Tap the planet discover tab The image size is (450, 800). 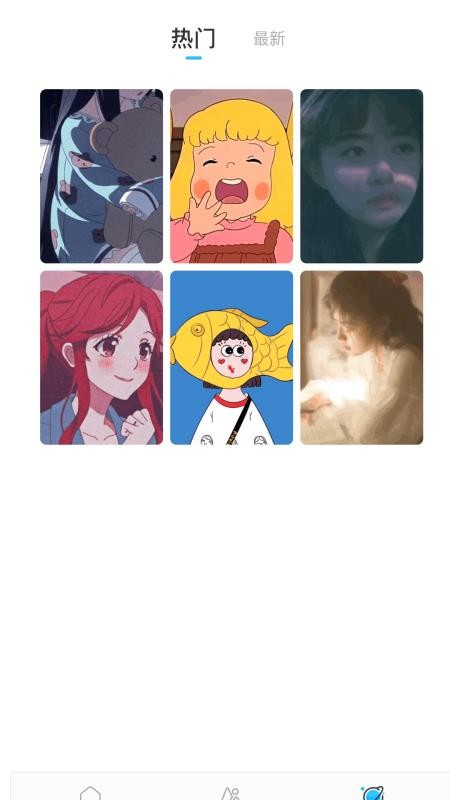click(372, 793)
